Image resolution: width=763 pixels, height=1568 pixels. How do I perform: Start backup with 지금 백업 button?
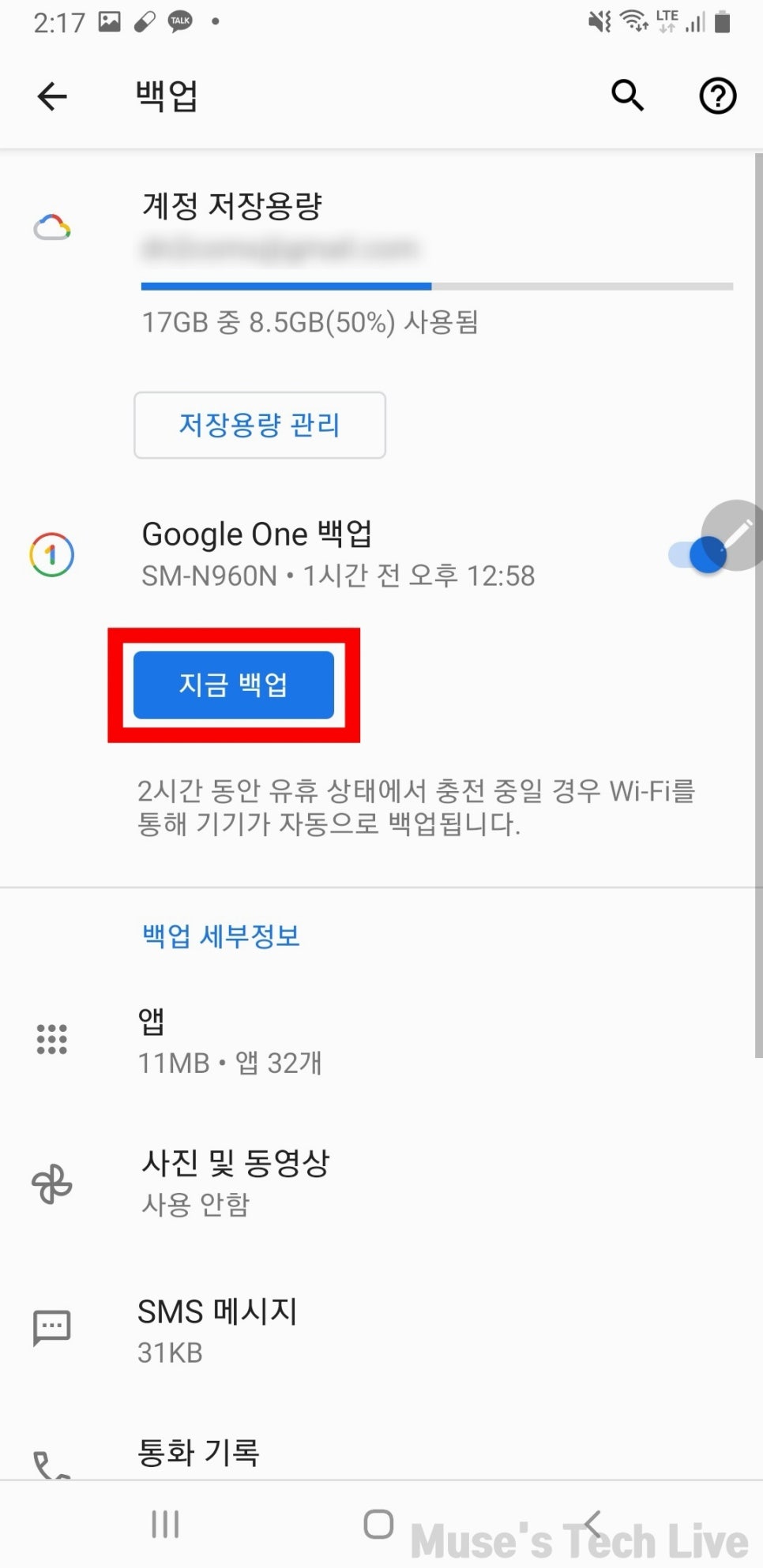point(234,685)
